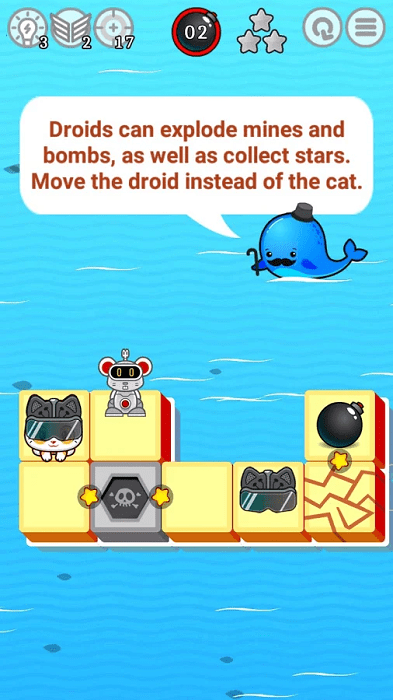Tap the empty cat helmet tile
Viewport: 393px width, 700px height.
[268, 496]
